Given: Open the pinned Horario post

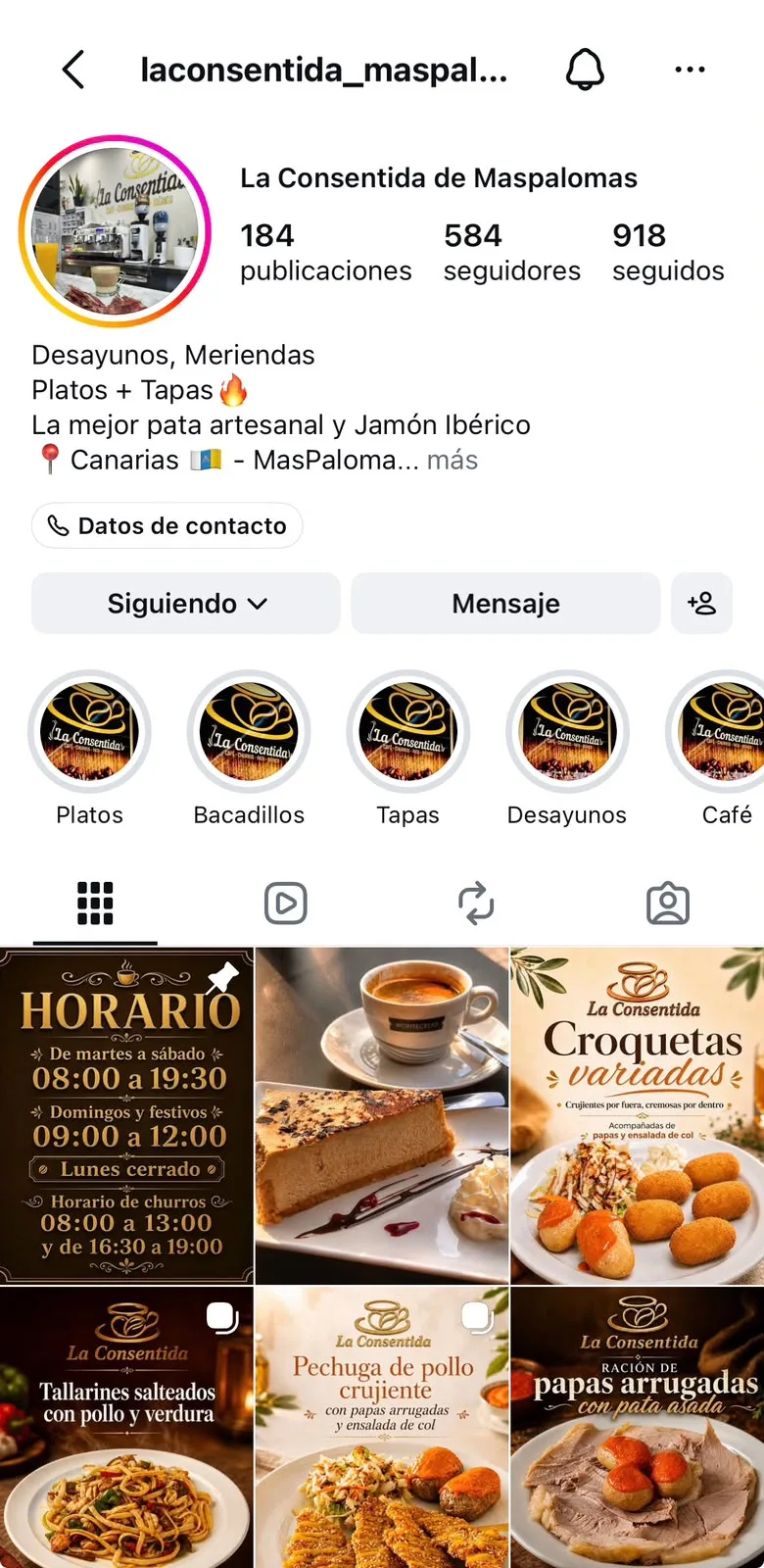Looking at the screenshot, I should pos(126,1115).
